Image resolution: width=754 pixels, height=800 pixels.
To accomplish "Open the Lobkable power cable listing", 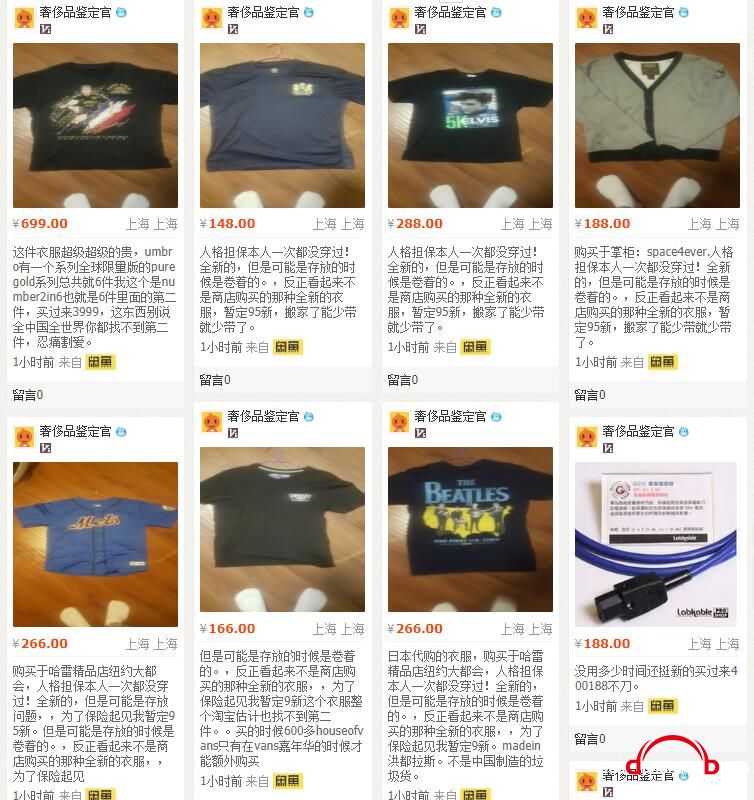I will click(x=657, y=544).
